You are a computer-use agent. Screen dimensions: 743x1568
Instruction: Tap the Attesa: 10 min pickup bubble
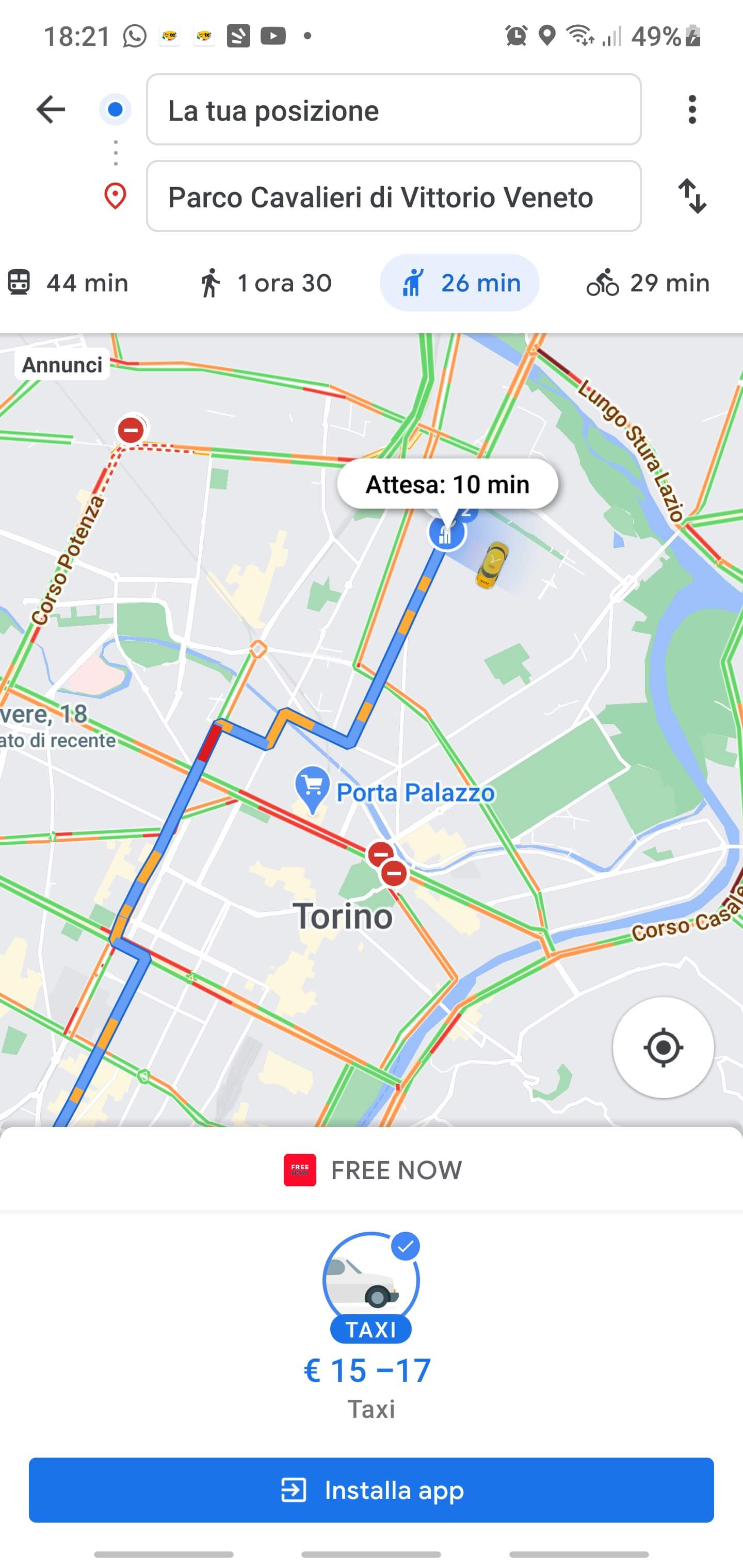(448, 484)
